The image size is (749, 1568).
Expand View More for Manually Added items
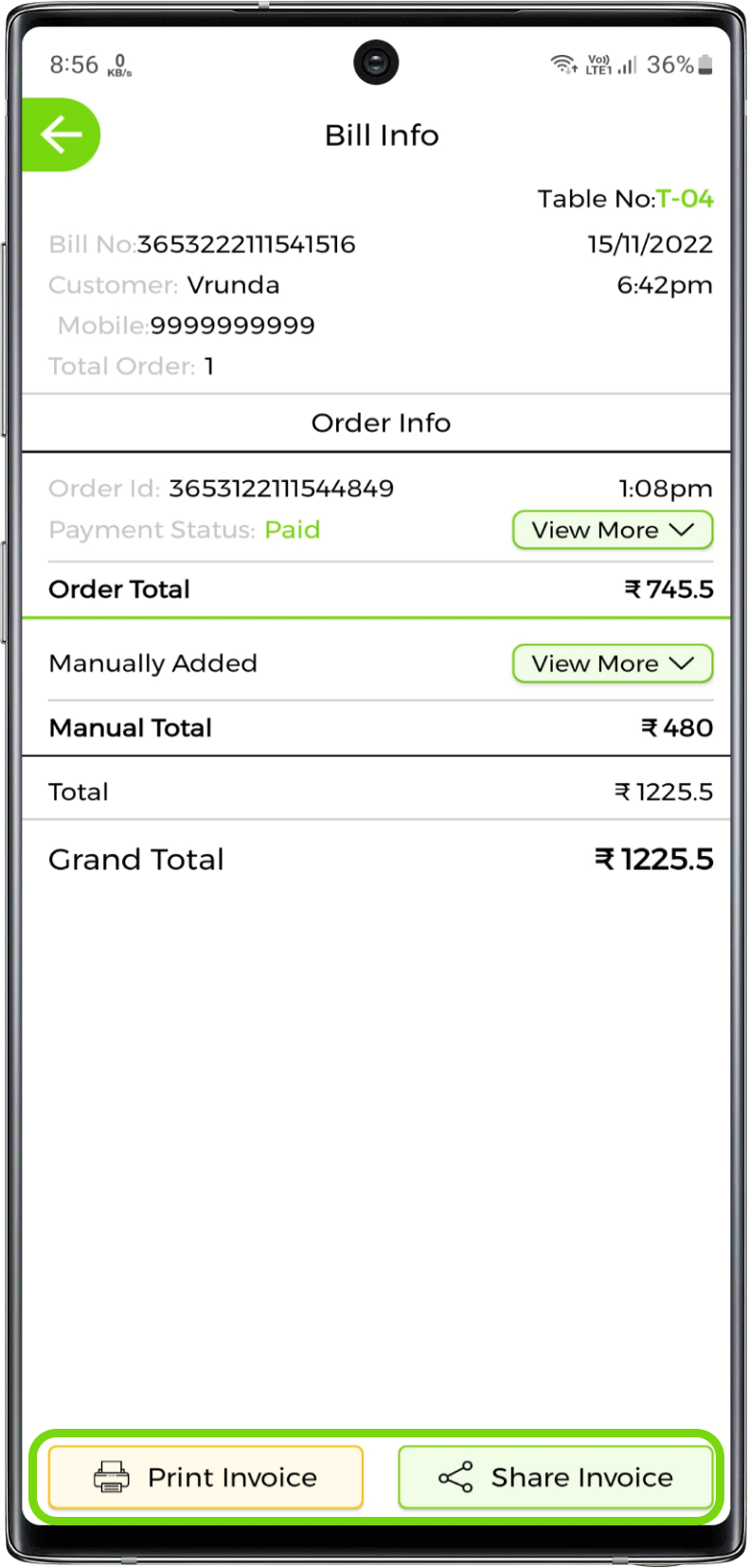[x=612, y=664]
